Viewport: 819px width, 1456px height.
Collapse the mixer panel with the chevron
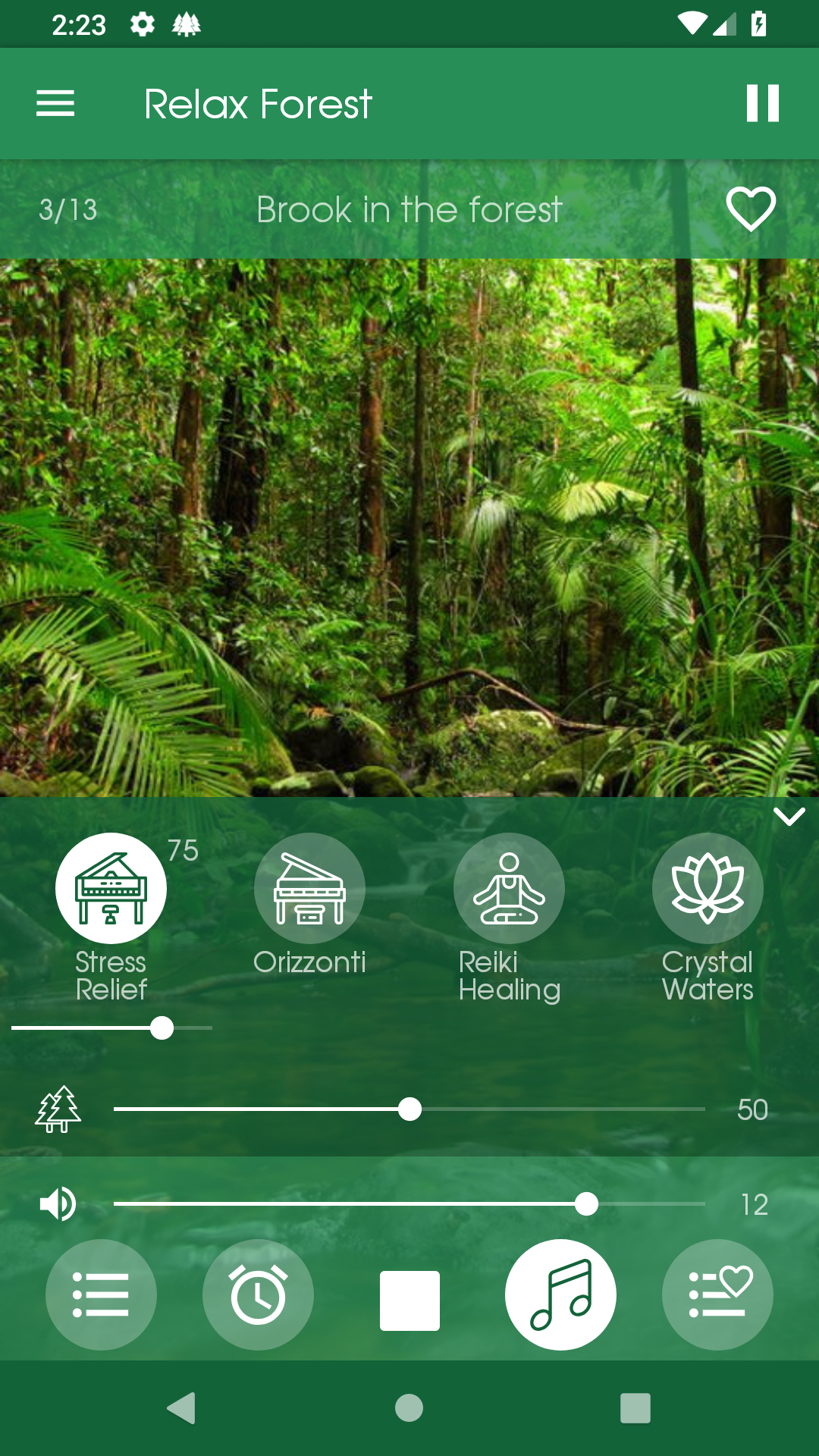[790, 817]
